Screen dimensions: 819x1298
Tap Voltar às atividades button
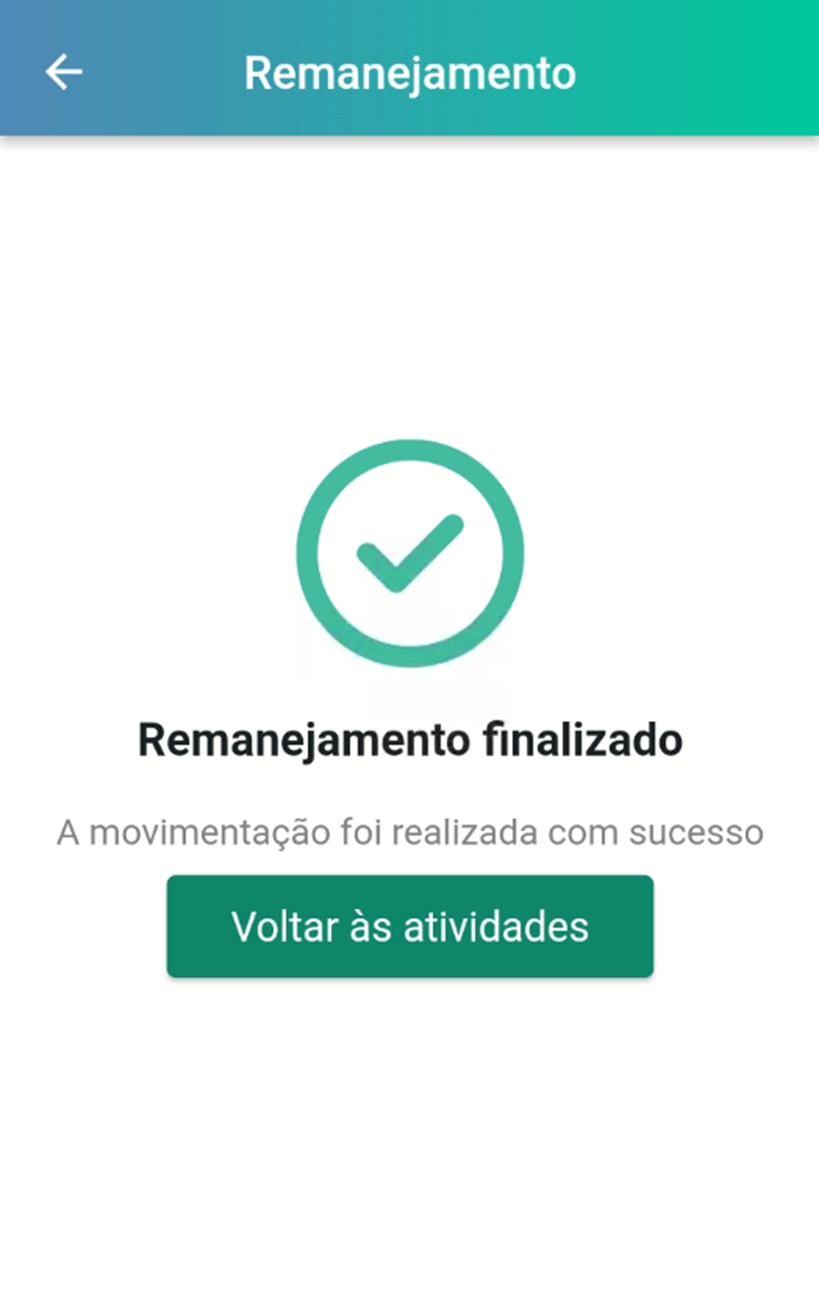pyautogui.click(x=409, y=926)
